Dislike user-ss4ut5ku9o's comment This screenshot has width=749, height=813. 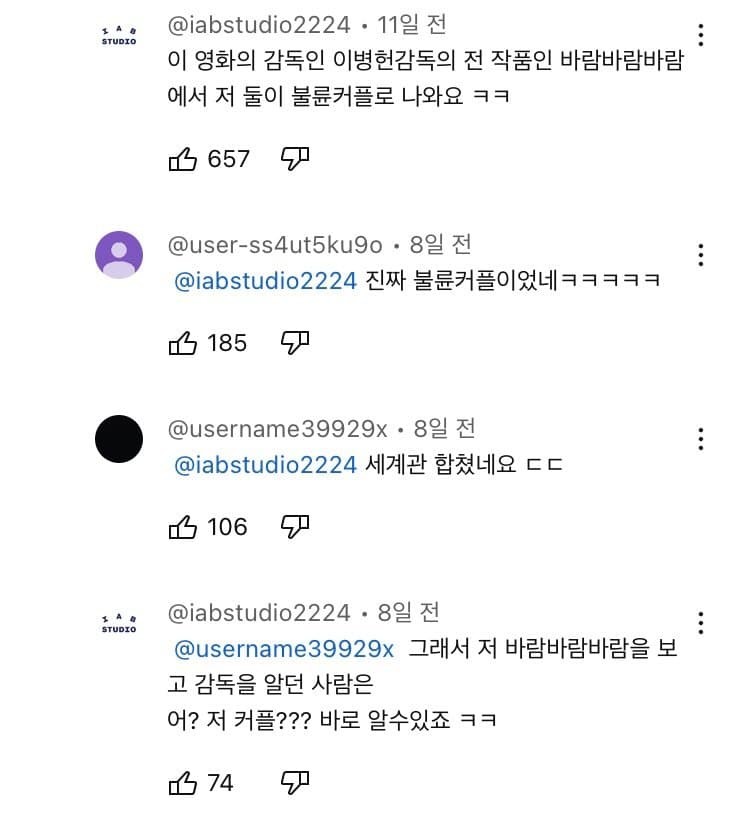click(x=294, y=343)
